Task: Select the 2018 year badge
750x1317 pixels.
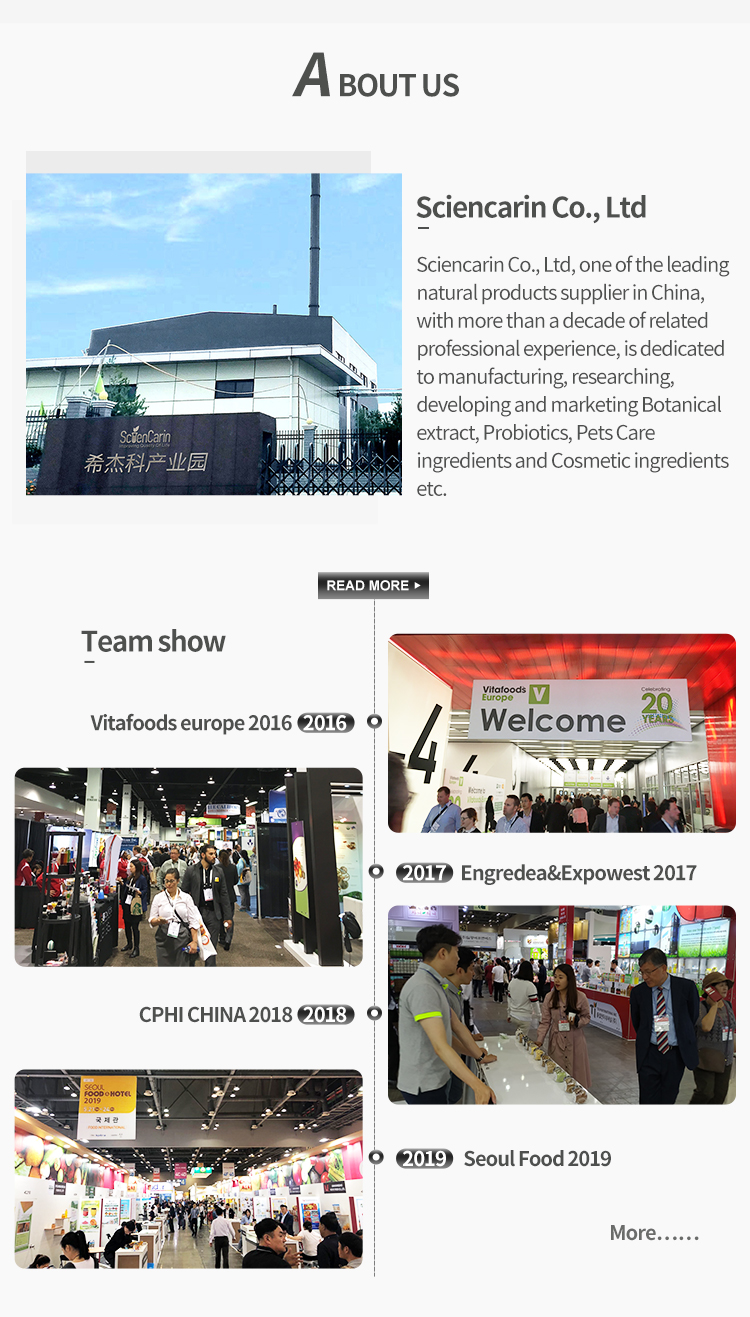Action: (325, 1014)
